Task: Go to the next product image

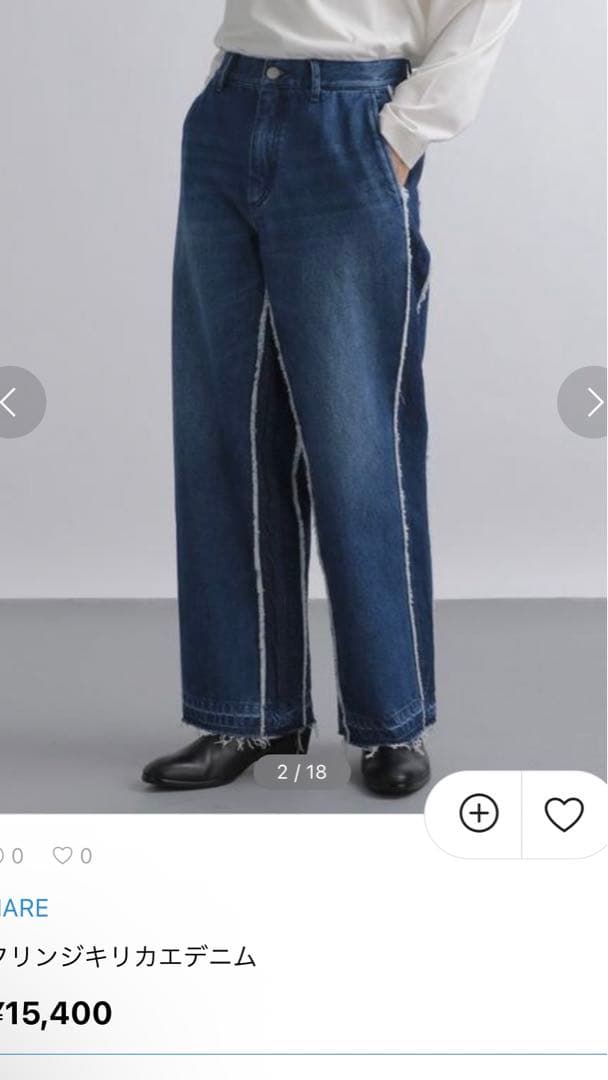Action: click(x=590, y=402)
